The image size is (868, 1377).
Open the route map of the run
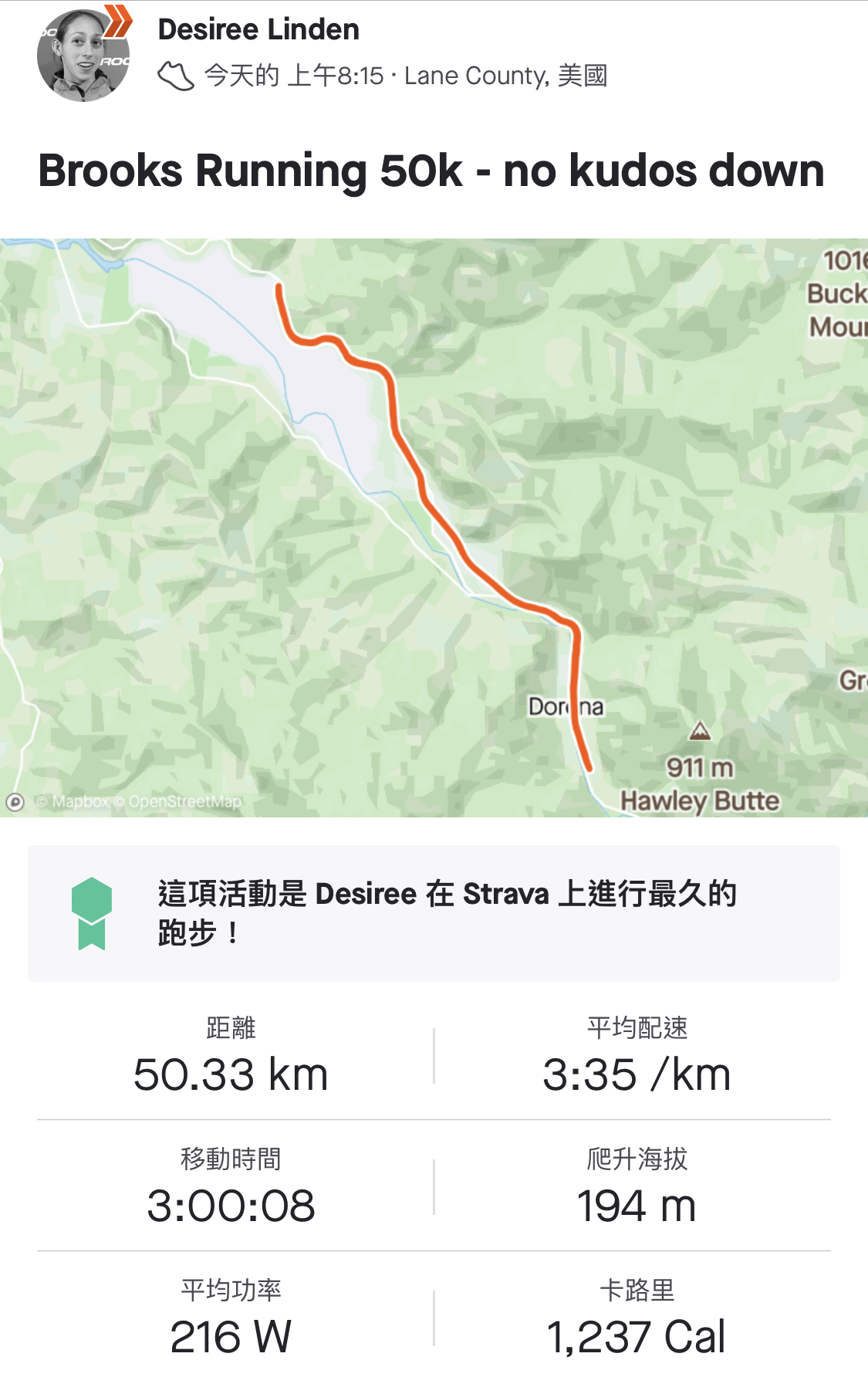434,527
